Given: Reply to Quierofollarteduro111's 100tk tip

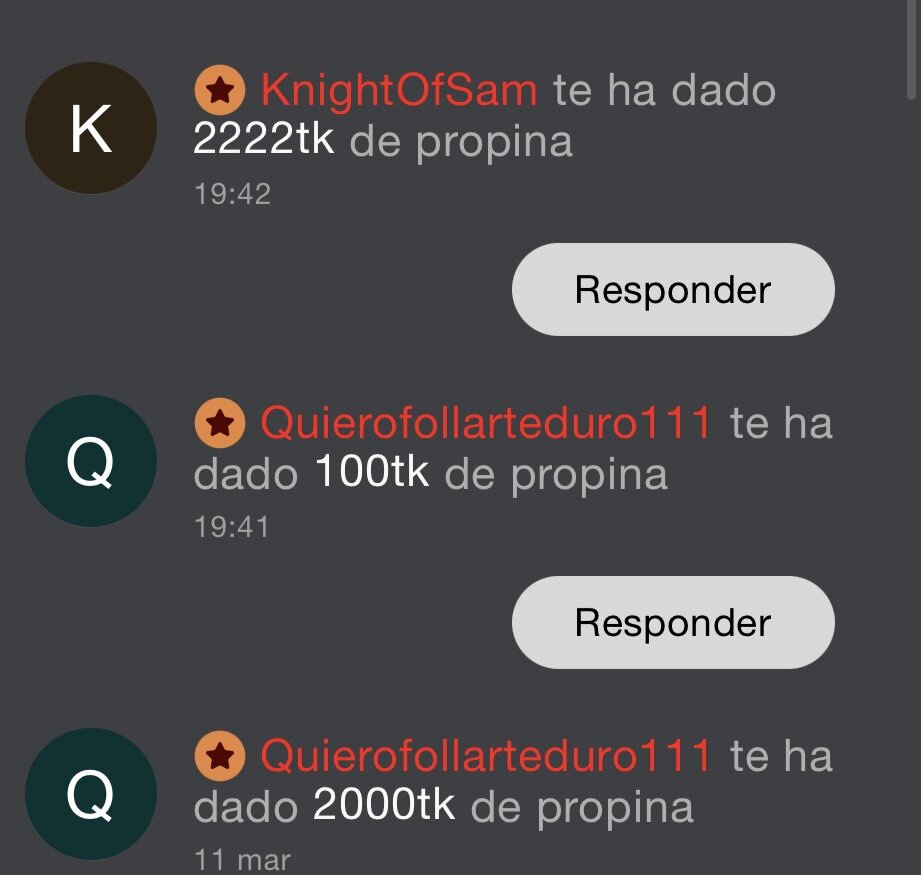Looking at the screenshot, I should coord(672,622).
